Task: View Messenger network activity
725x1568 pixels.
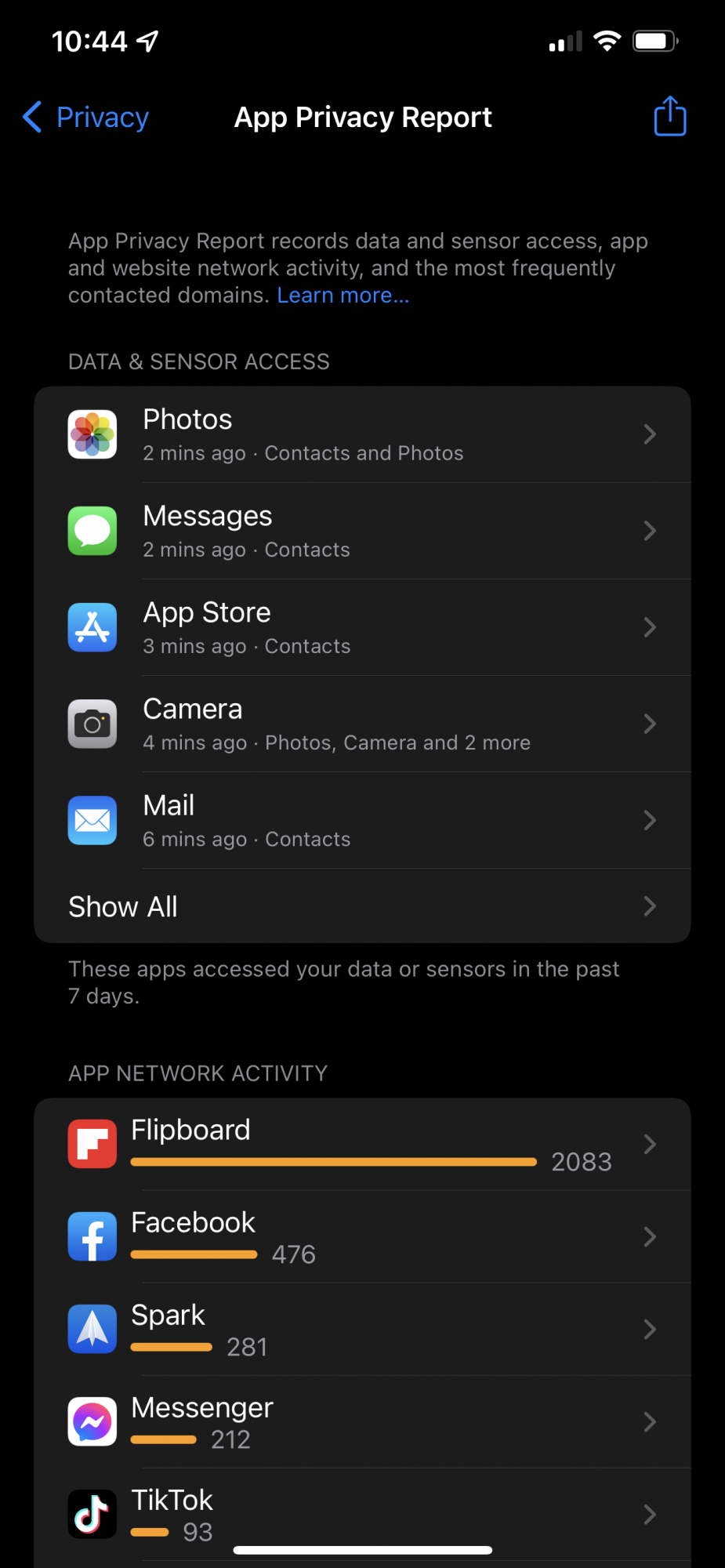Action: coord(362,1422)
